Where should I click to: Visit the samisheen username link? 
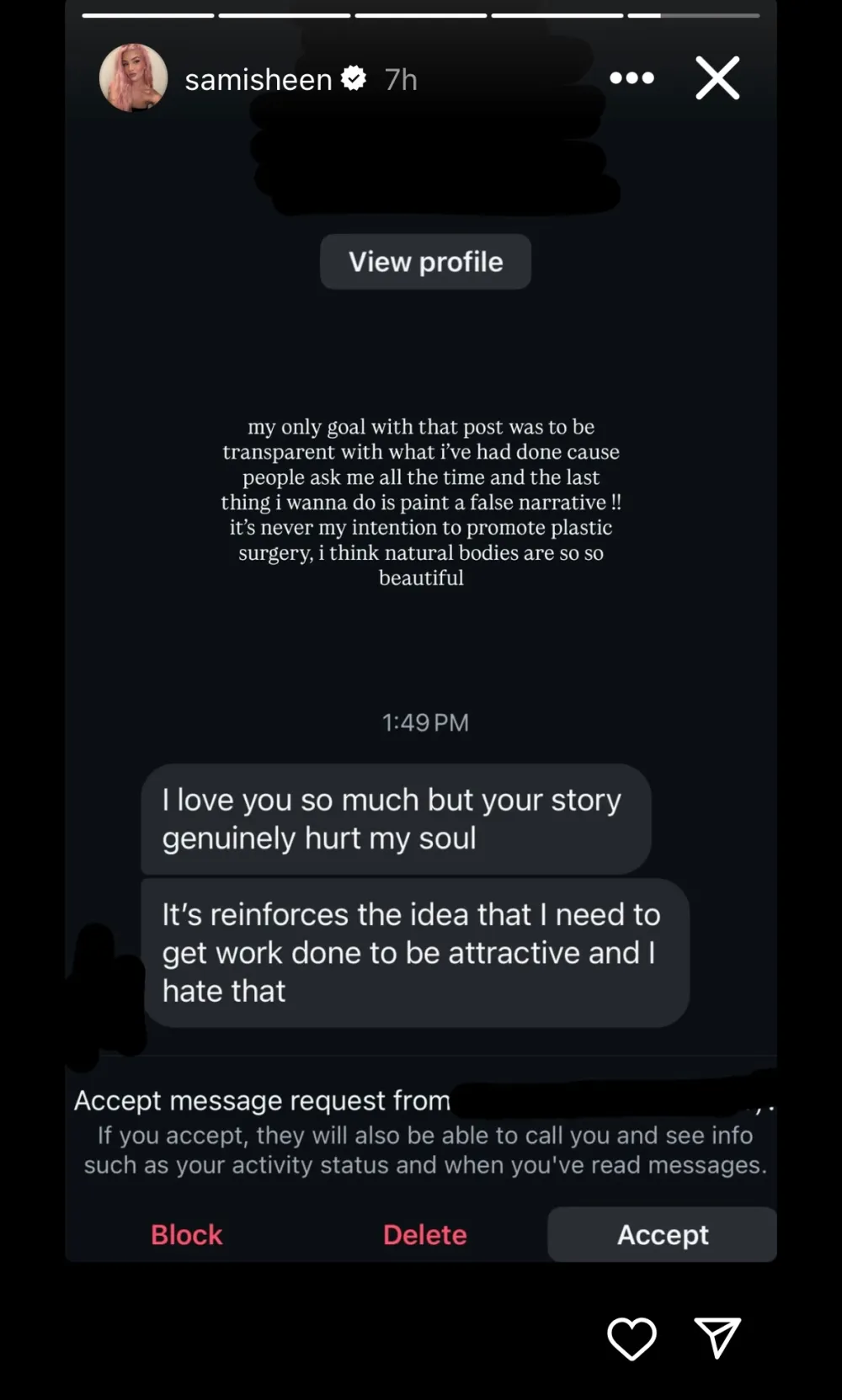258,80
